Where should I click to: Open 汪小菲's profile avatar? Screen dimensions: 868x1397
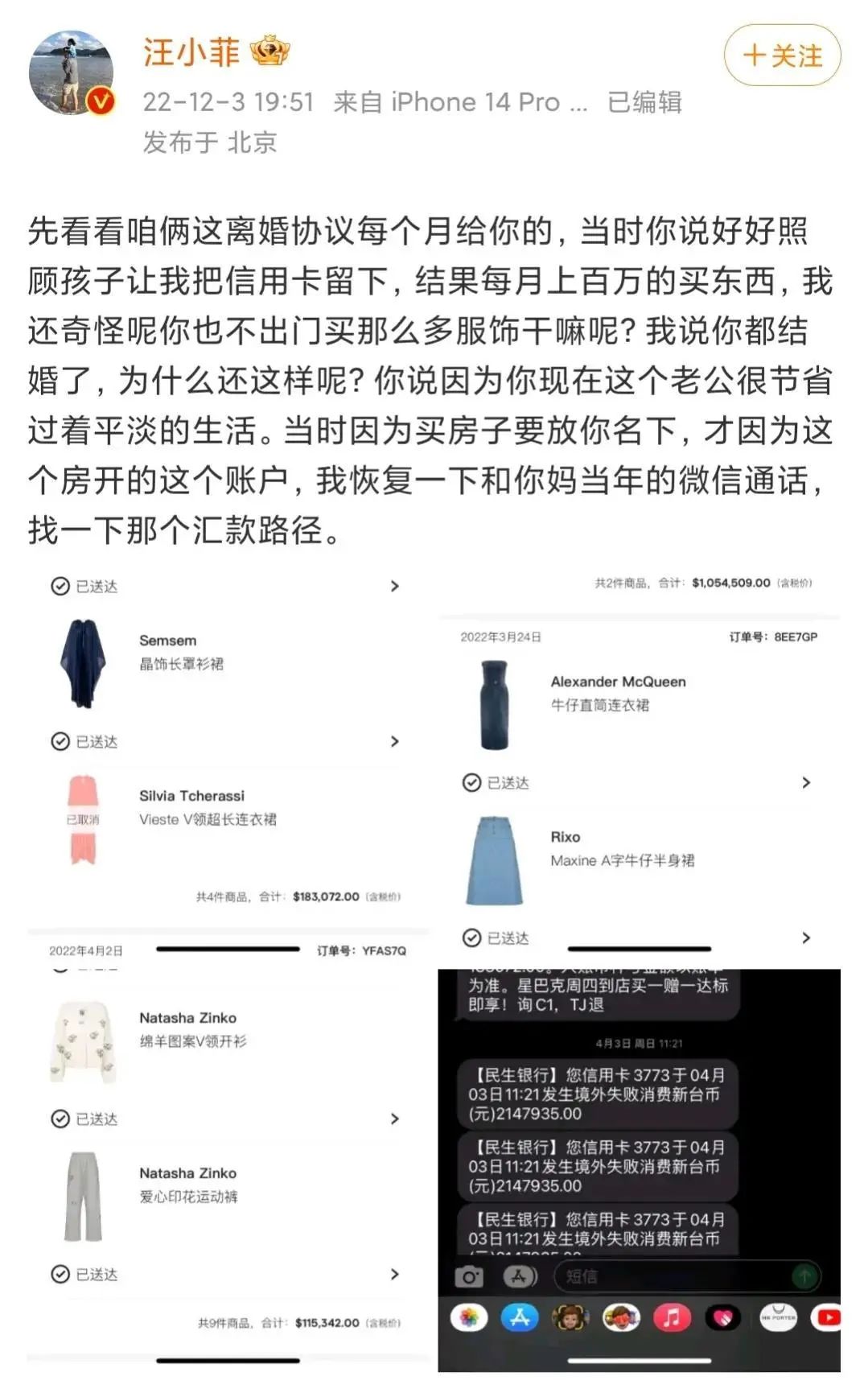[x=71, y=74]
